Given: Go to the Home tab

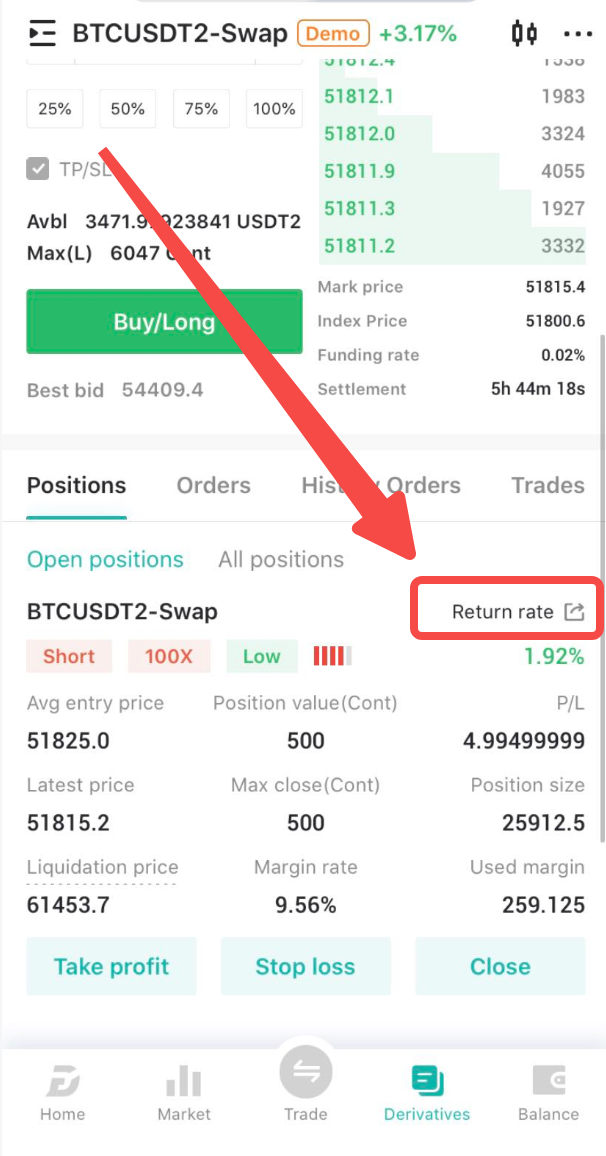Looking at the screenshot, I should click(62, 1093).
